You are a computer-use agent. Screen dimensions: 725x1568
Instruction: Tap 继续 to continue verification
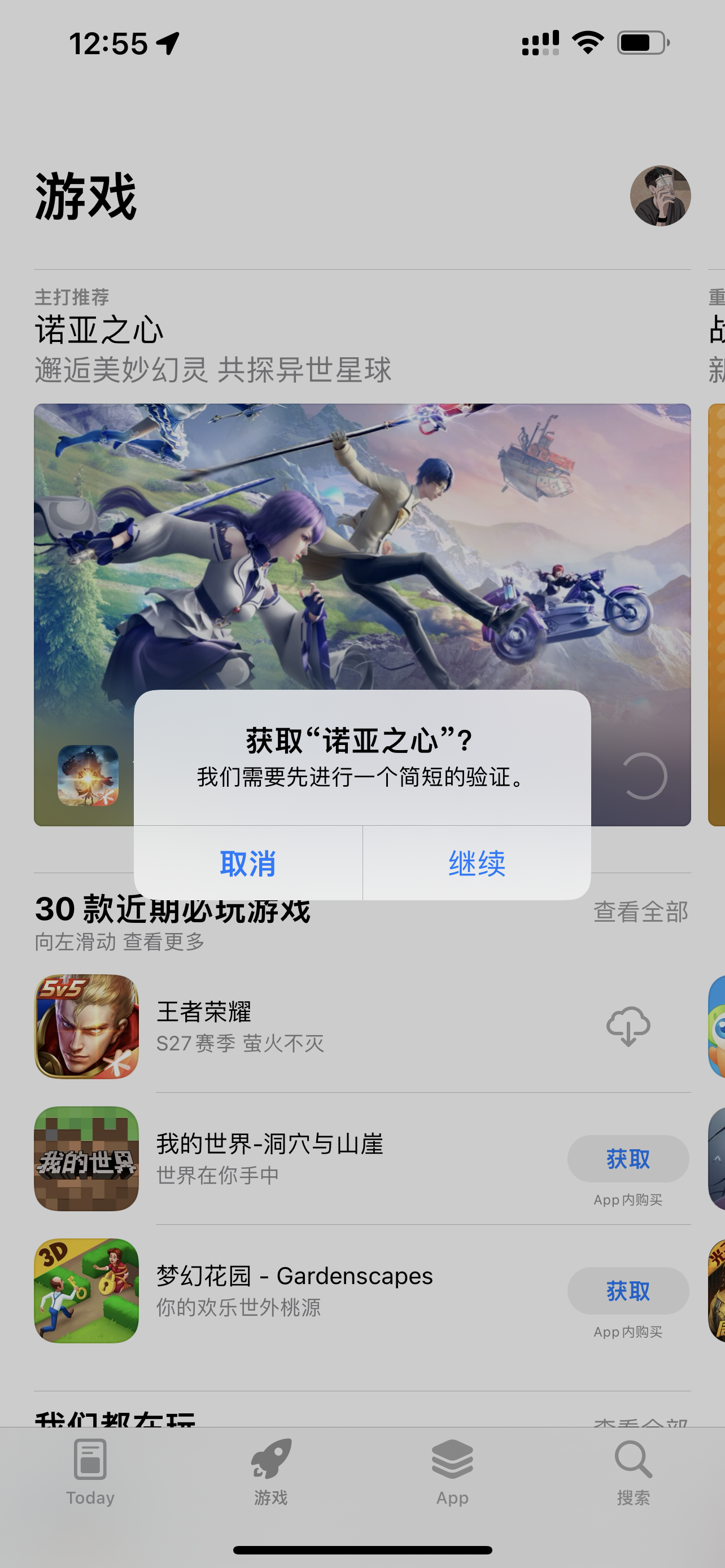[477, 863]
